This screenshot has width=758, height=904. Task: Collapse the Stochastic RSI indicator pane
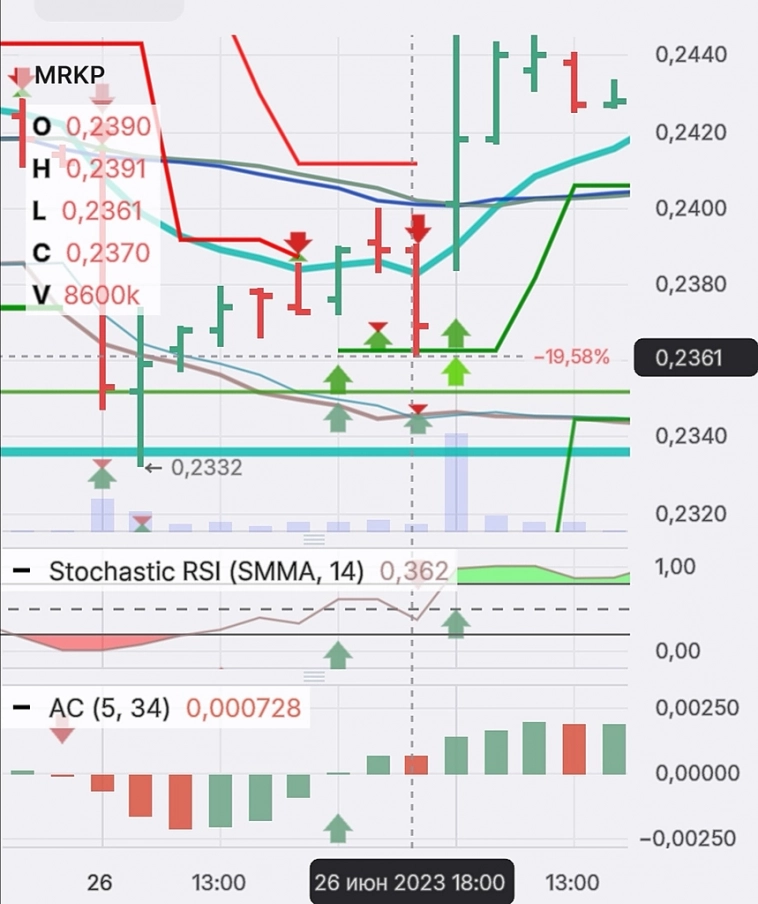point(21,571)
